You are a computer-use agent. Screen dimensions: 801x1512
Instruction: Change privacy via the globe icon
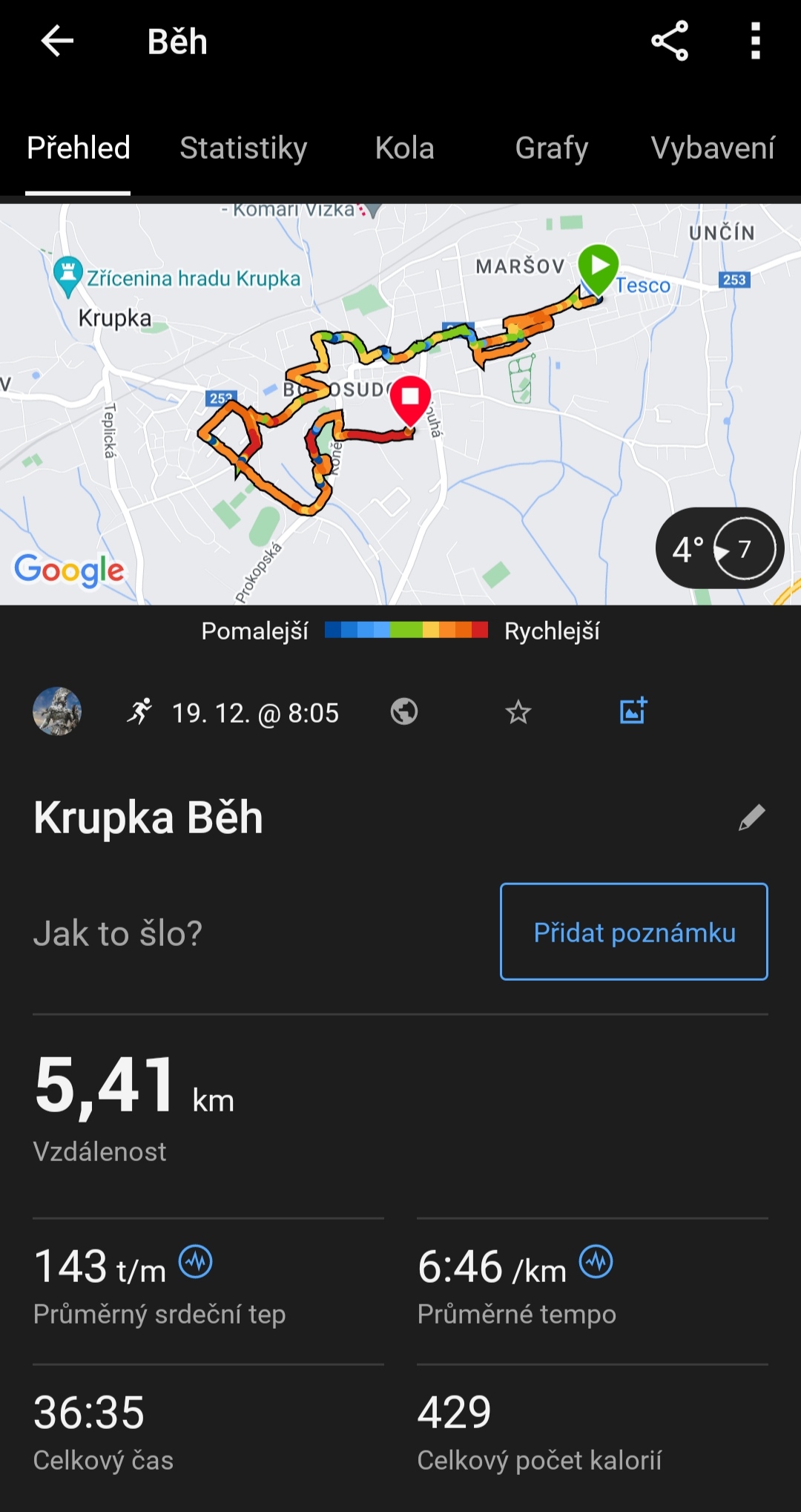pos(404,711)
